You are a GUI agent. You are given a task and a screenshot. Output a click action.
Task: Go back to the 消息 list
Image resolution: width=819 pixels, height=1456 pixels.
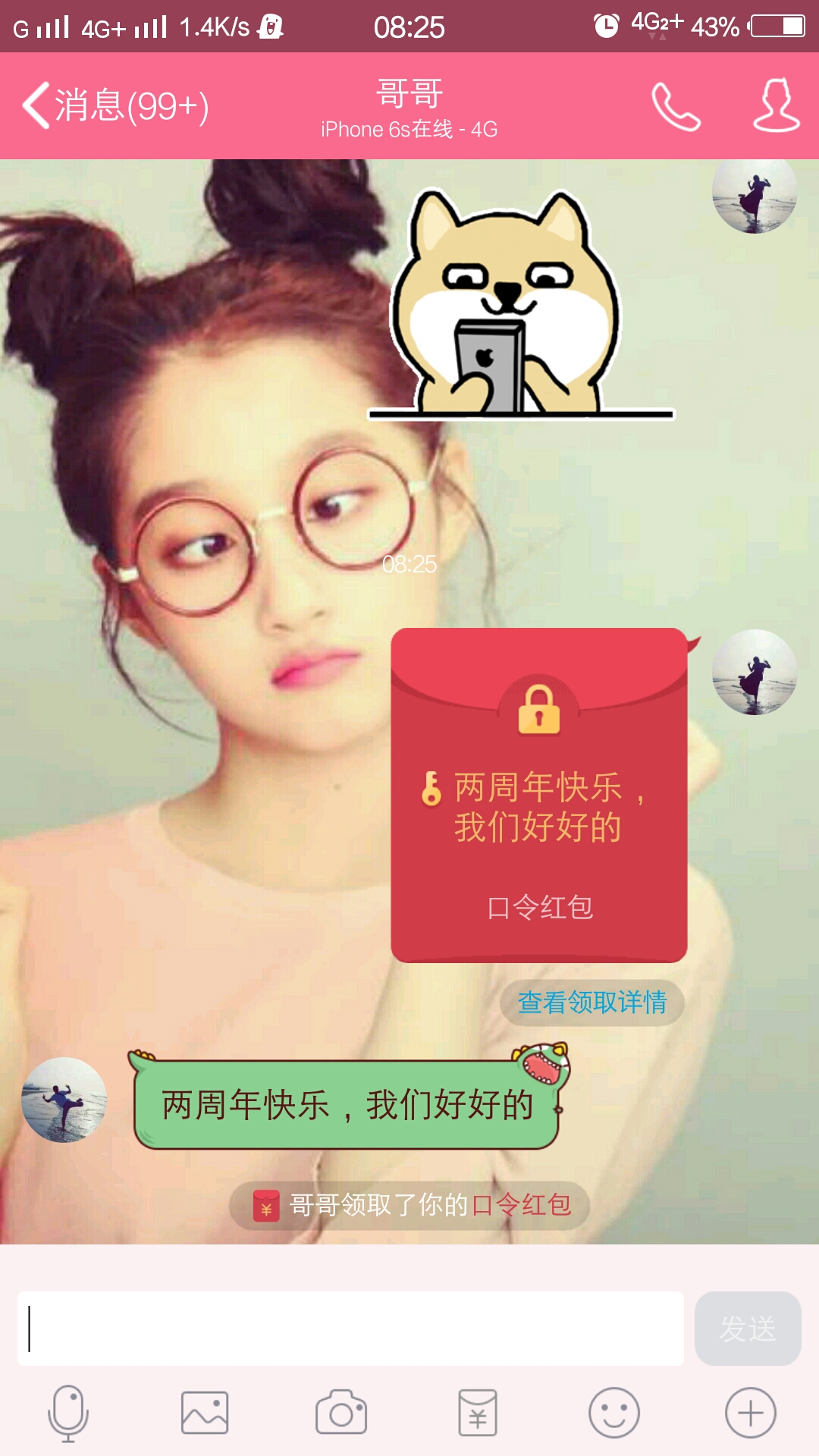(114, 105)
